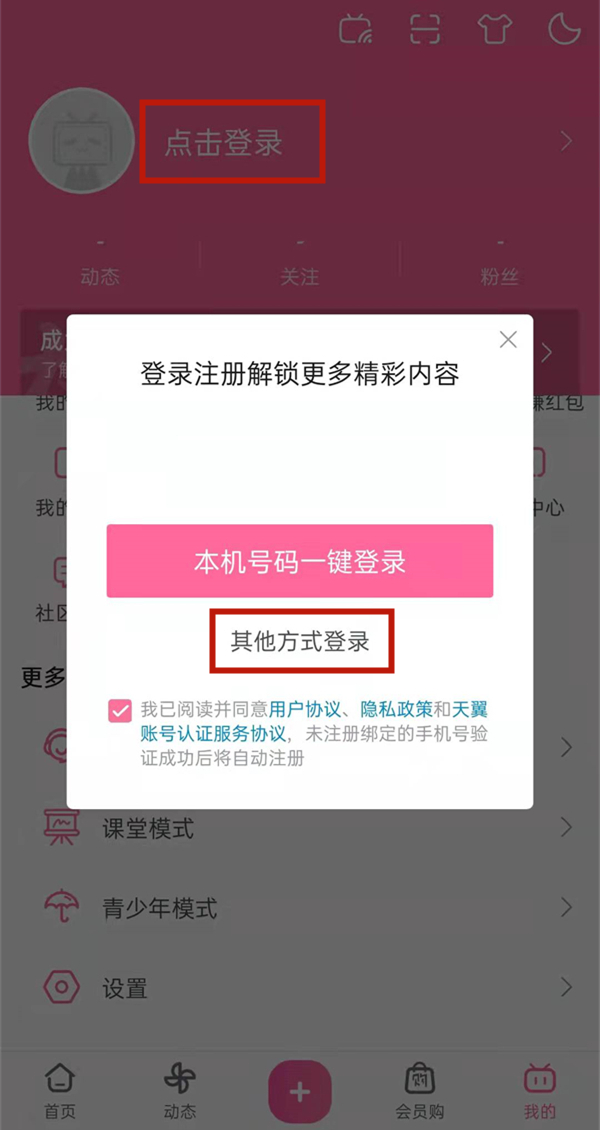This screenshot has width=600, height=1130.
Task: Switch to the 动态 tab
Action: coord(179,1090)
